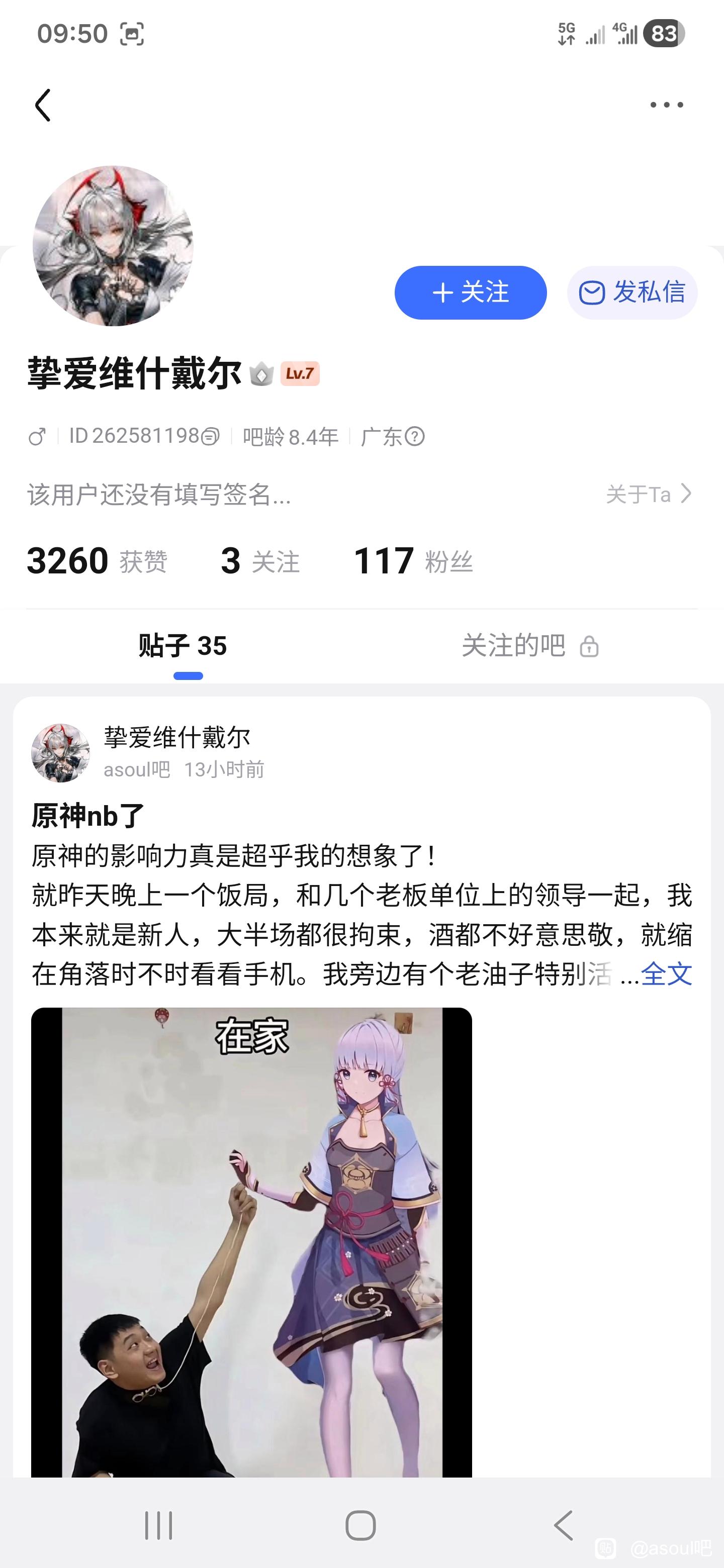
Task: Send a private message via 发私信
Action: coord(632,293)
